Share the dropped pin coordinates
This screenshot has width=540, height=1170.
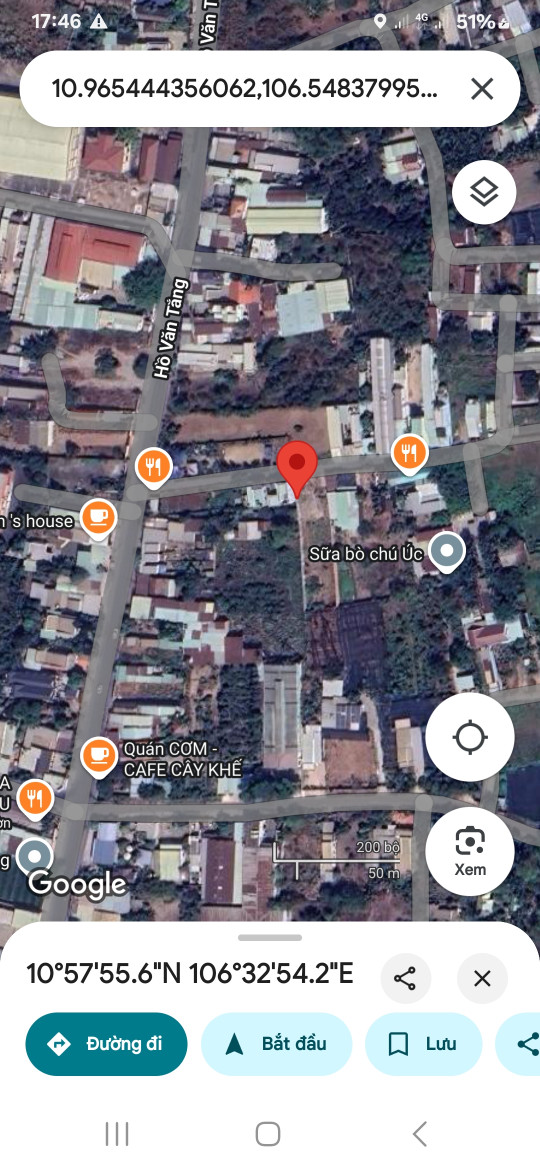[405, 978]
